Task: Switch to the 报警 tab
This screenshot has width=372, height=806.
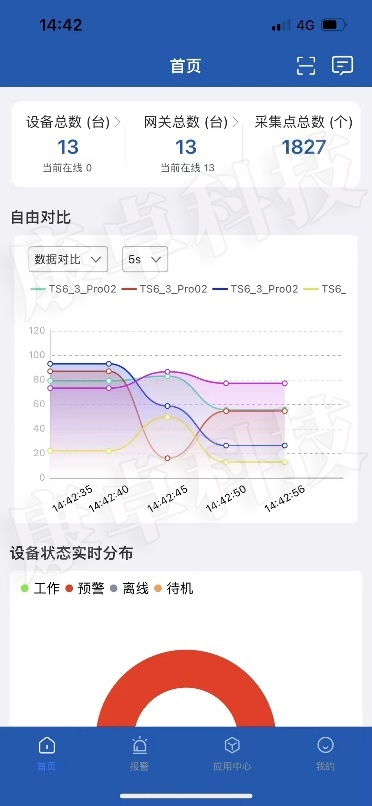Action: coord(139,754)
